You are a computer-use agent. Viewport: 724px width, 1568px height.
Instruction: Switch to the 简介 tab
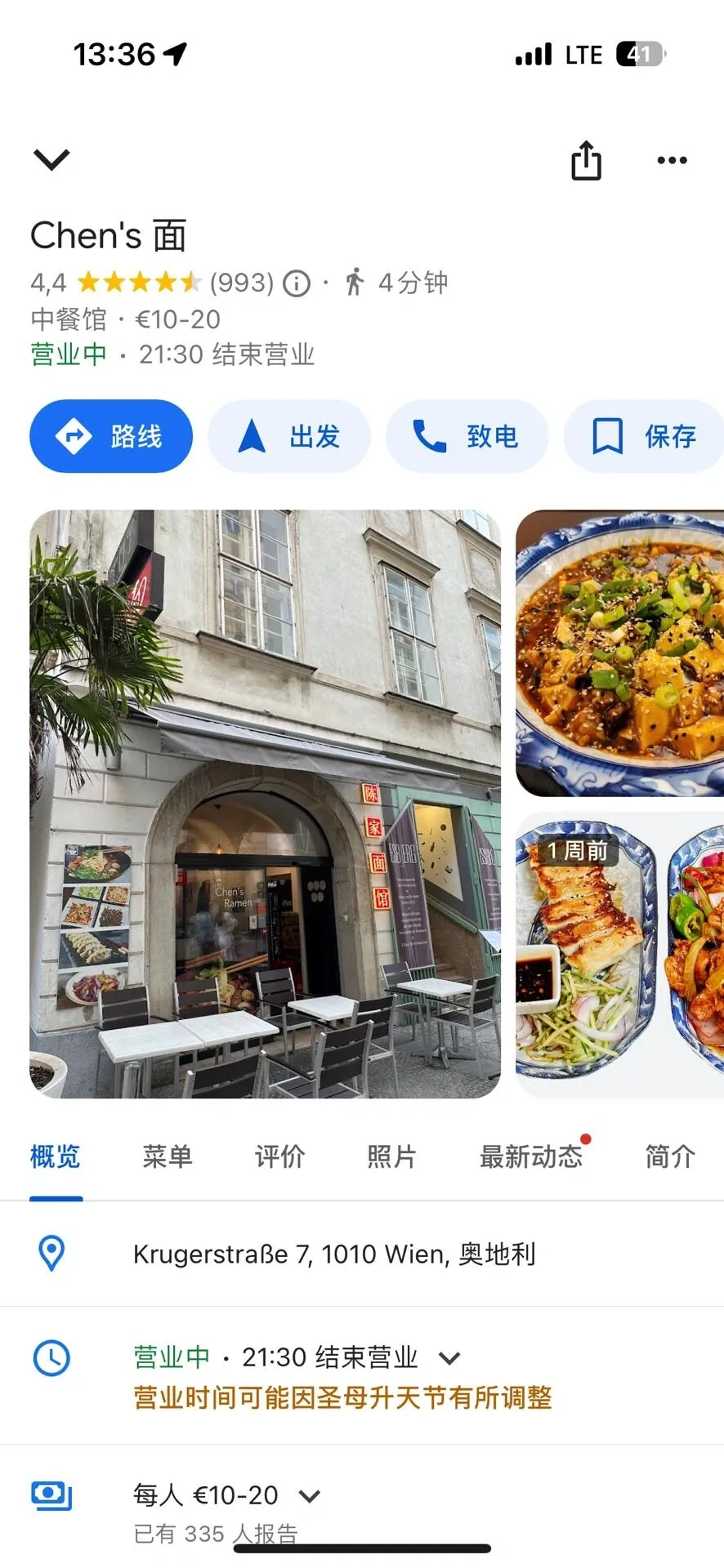coord(670,1156)
